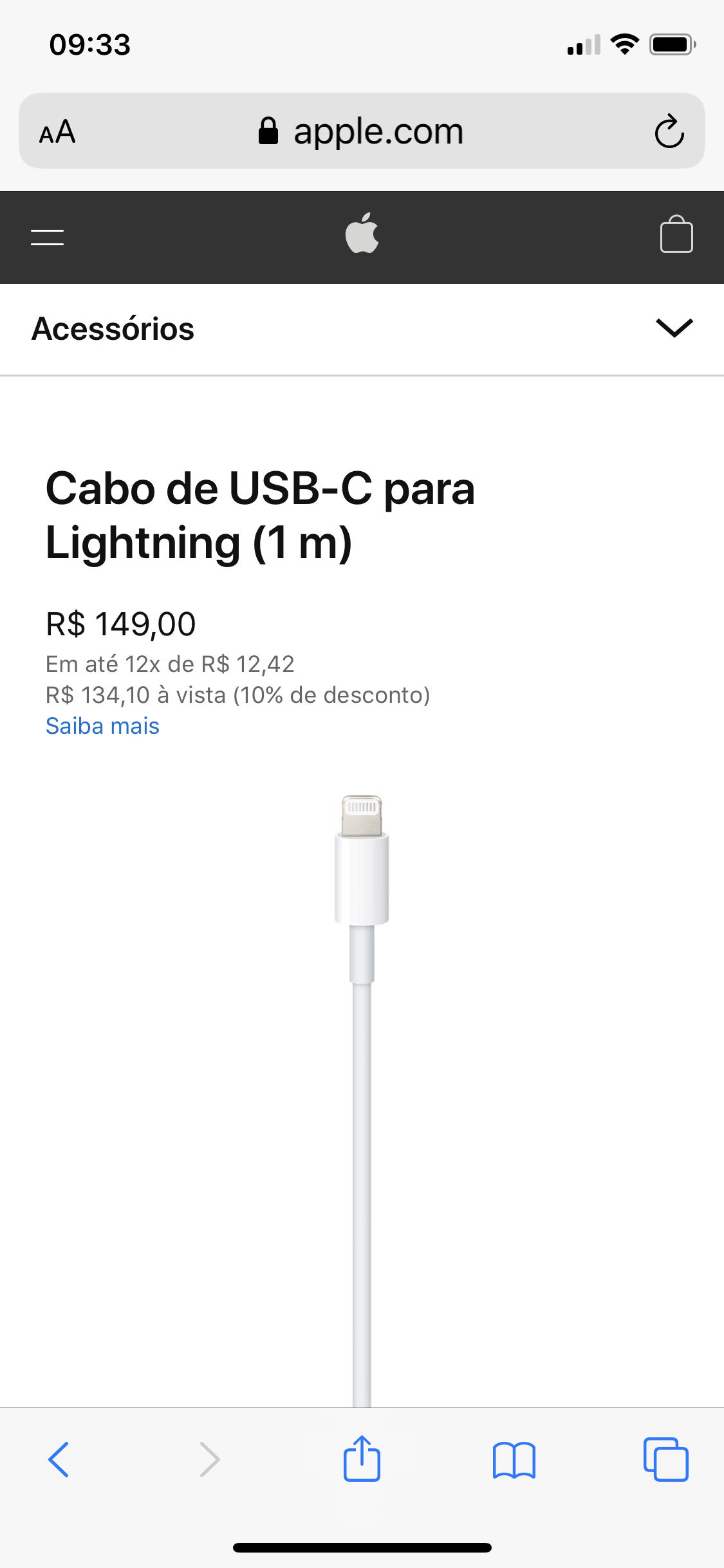Open the Saiba mais link
The height and width of the screenshot is (1568, 724).
tap(102, 726)
